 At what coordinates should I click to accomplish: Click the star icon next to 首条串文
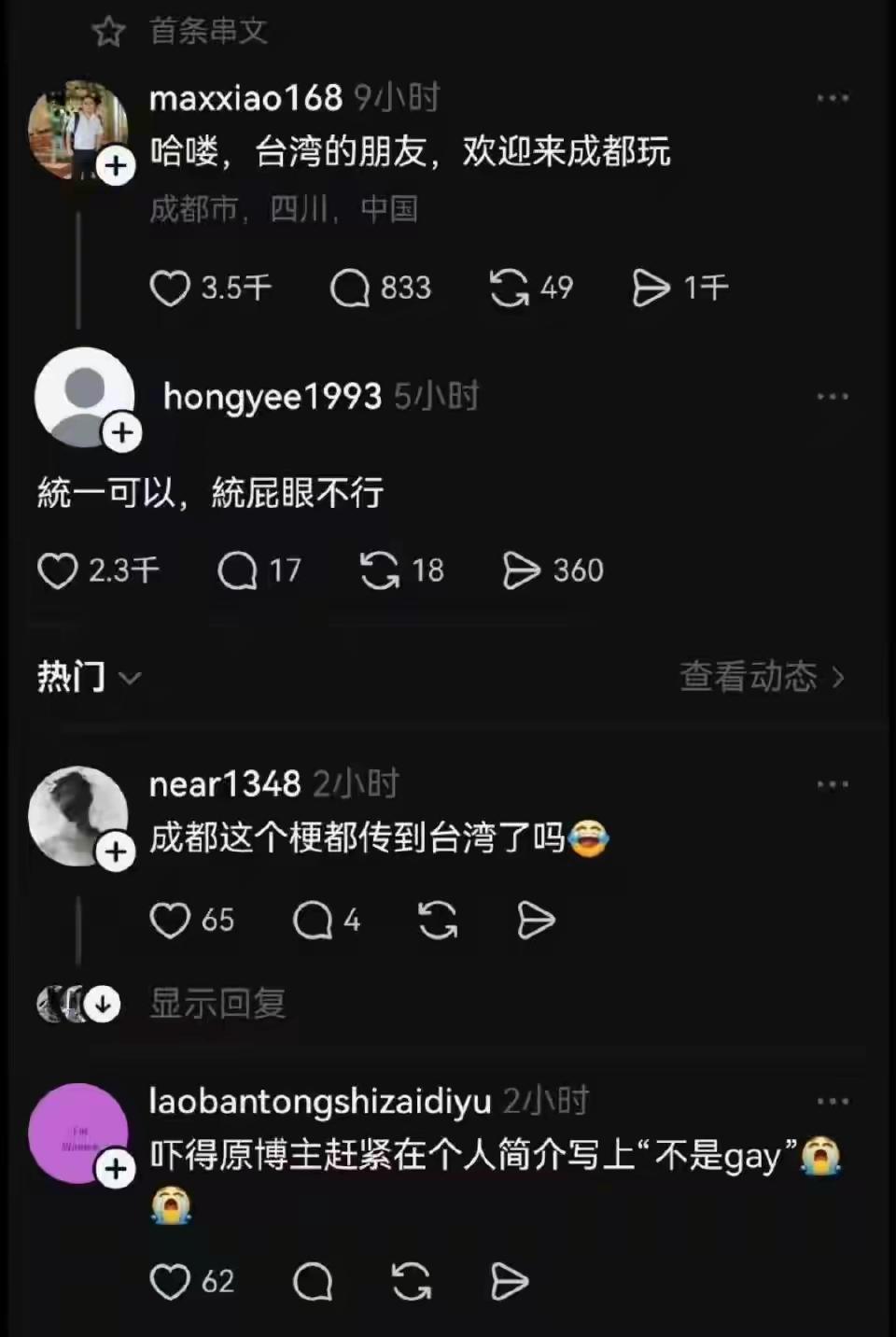109,30
